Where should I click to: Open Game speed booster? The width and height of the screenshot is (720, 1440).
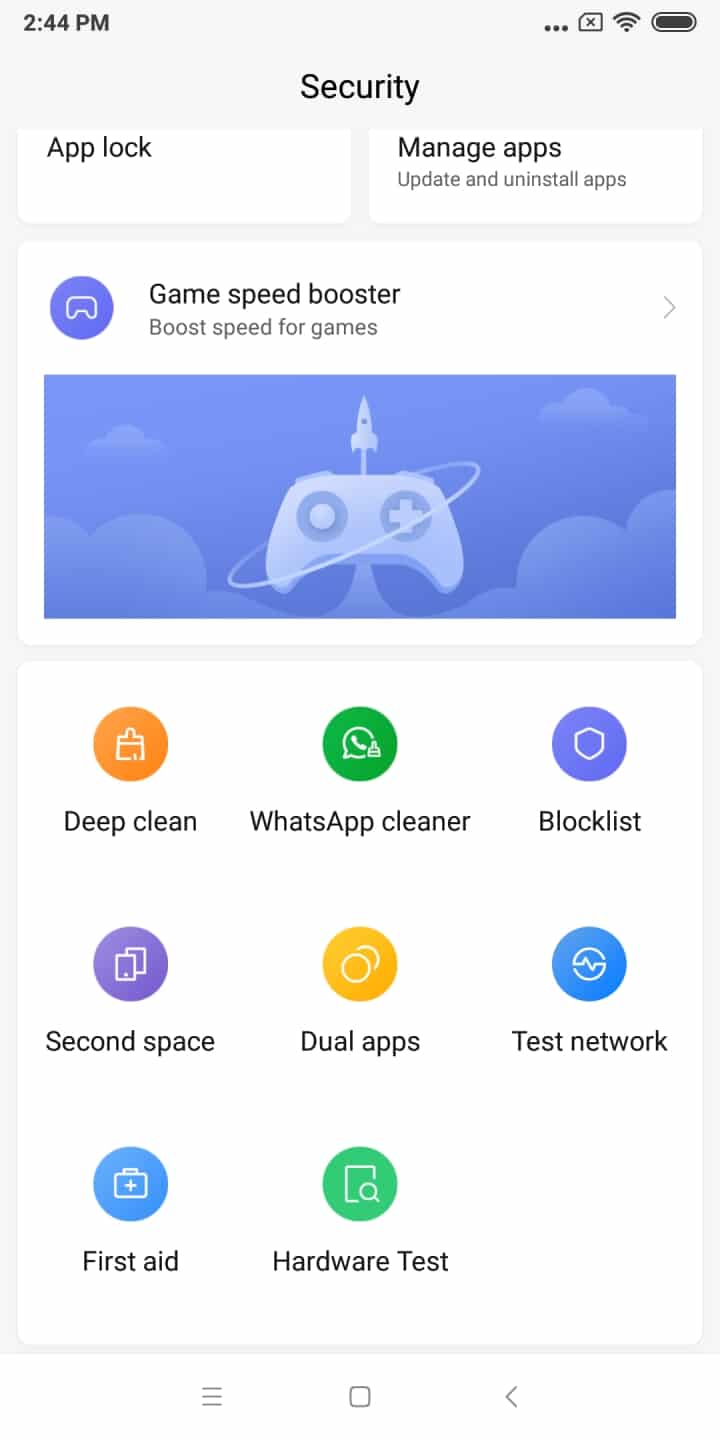point(360,308)
